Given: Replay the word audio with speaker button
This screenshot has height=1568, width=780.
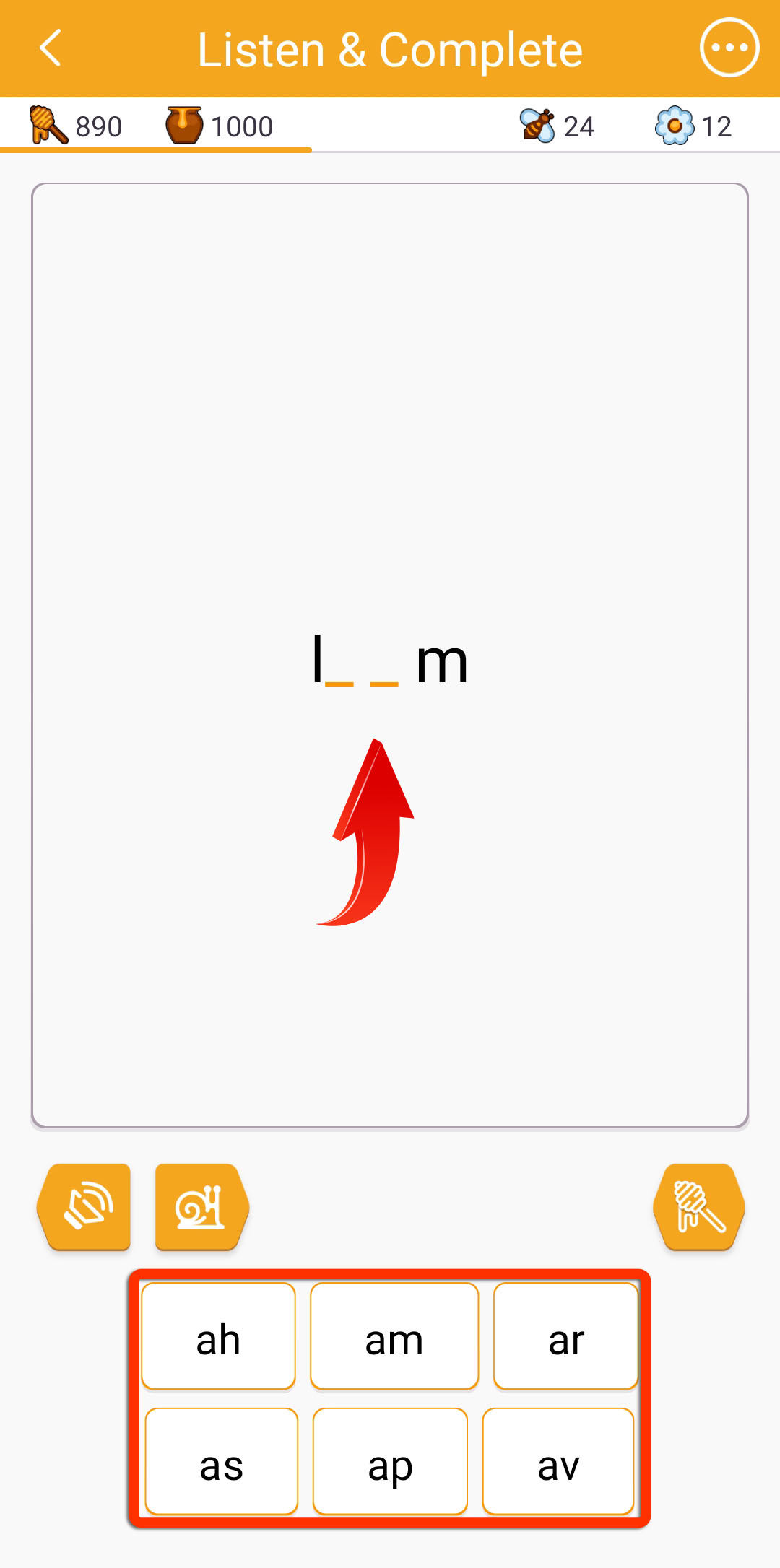Looking at the screenshot, I should click(x=85, y=1207).
